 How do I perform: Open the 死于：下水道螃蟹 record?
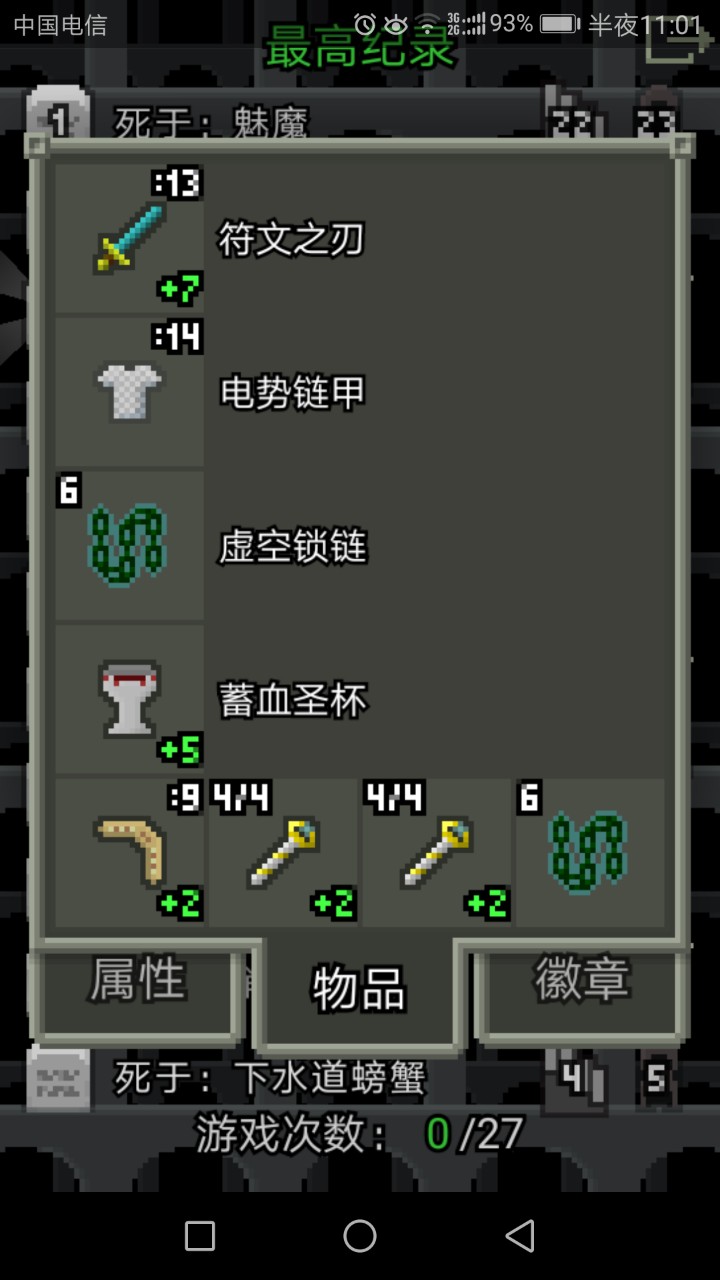pos(270,1079)
